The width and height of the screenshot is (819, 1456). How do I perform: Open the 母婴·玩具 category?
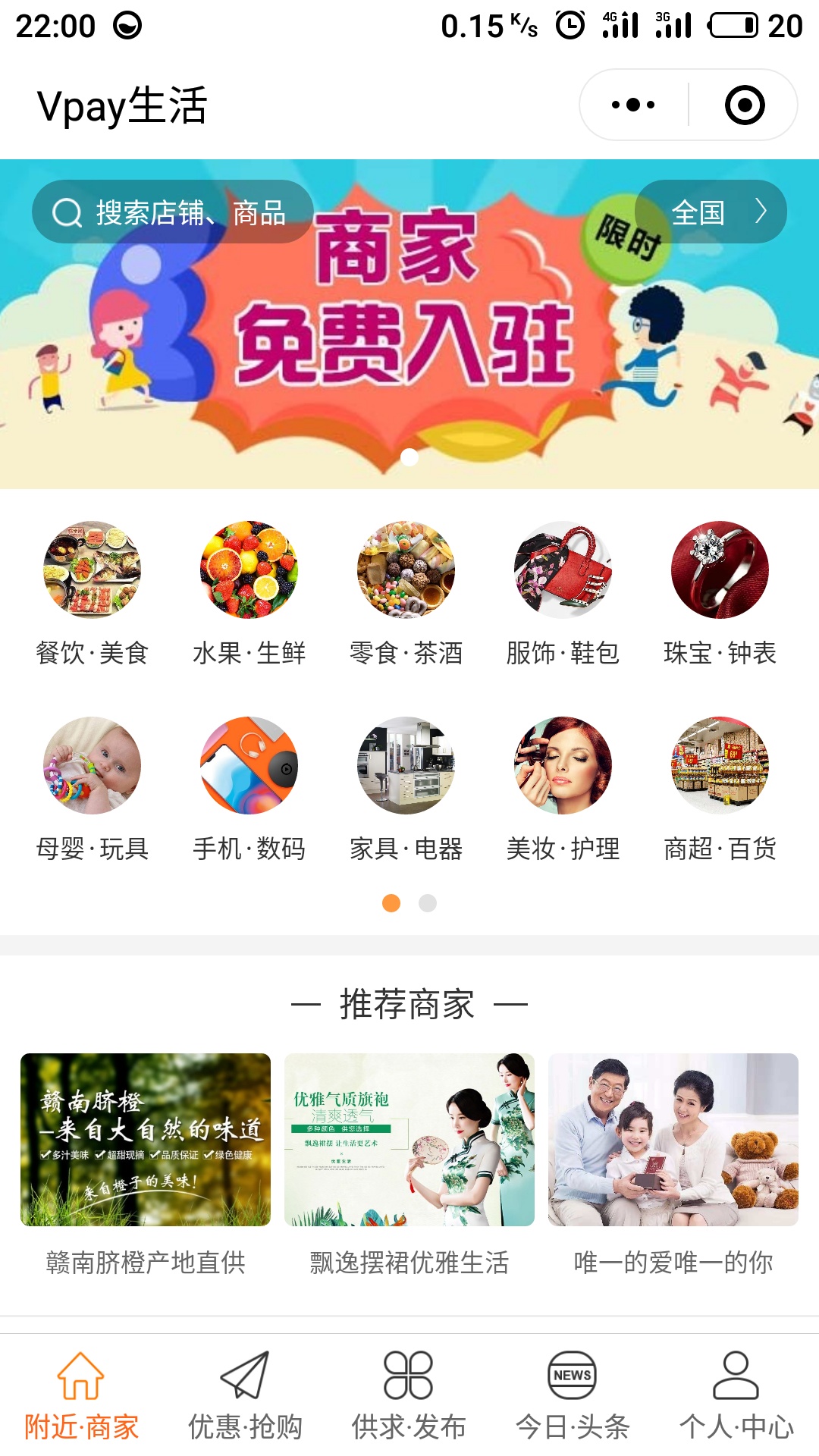coord(93,789)
